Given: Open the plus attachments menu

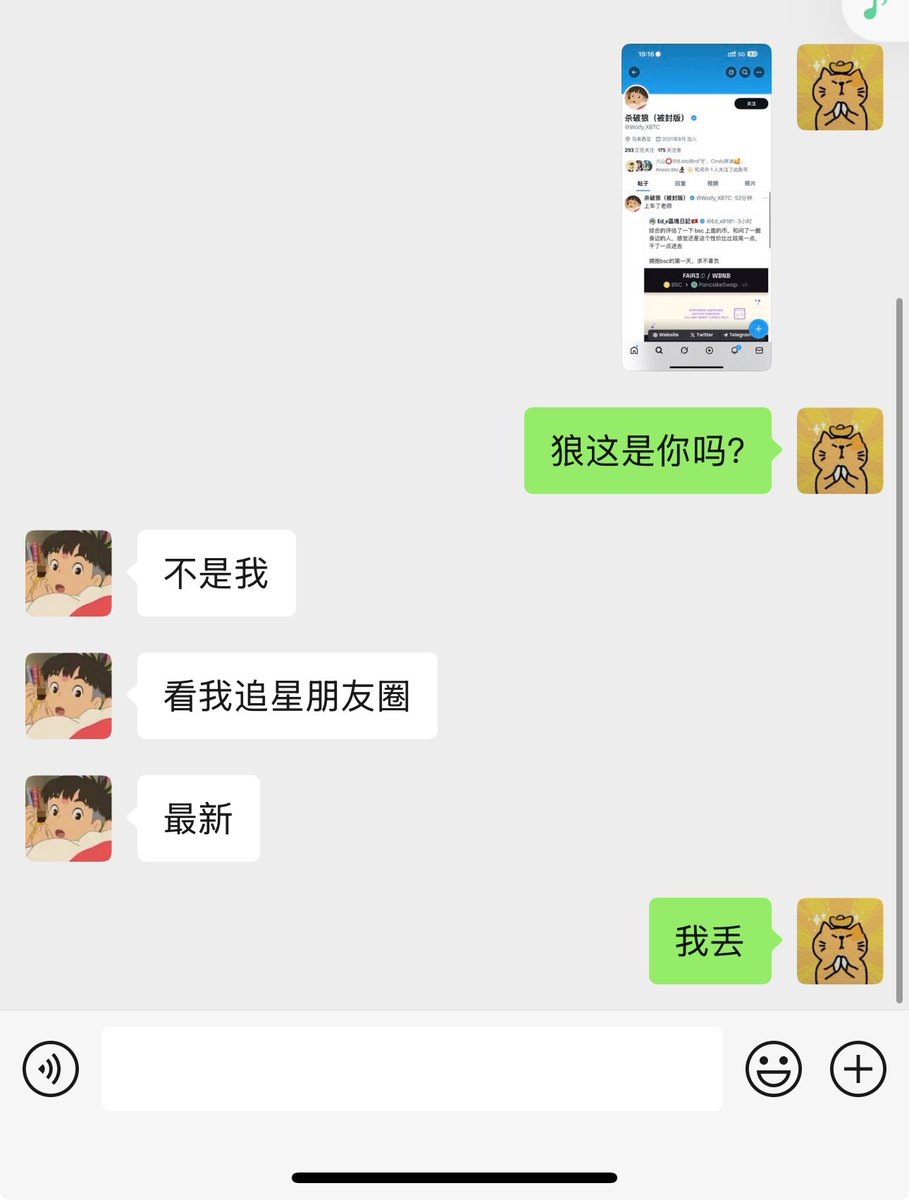Looking at the screenshot, I should coord(858,1069).
